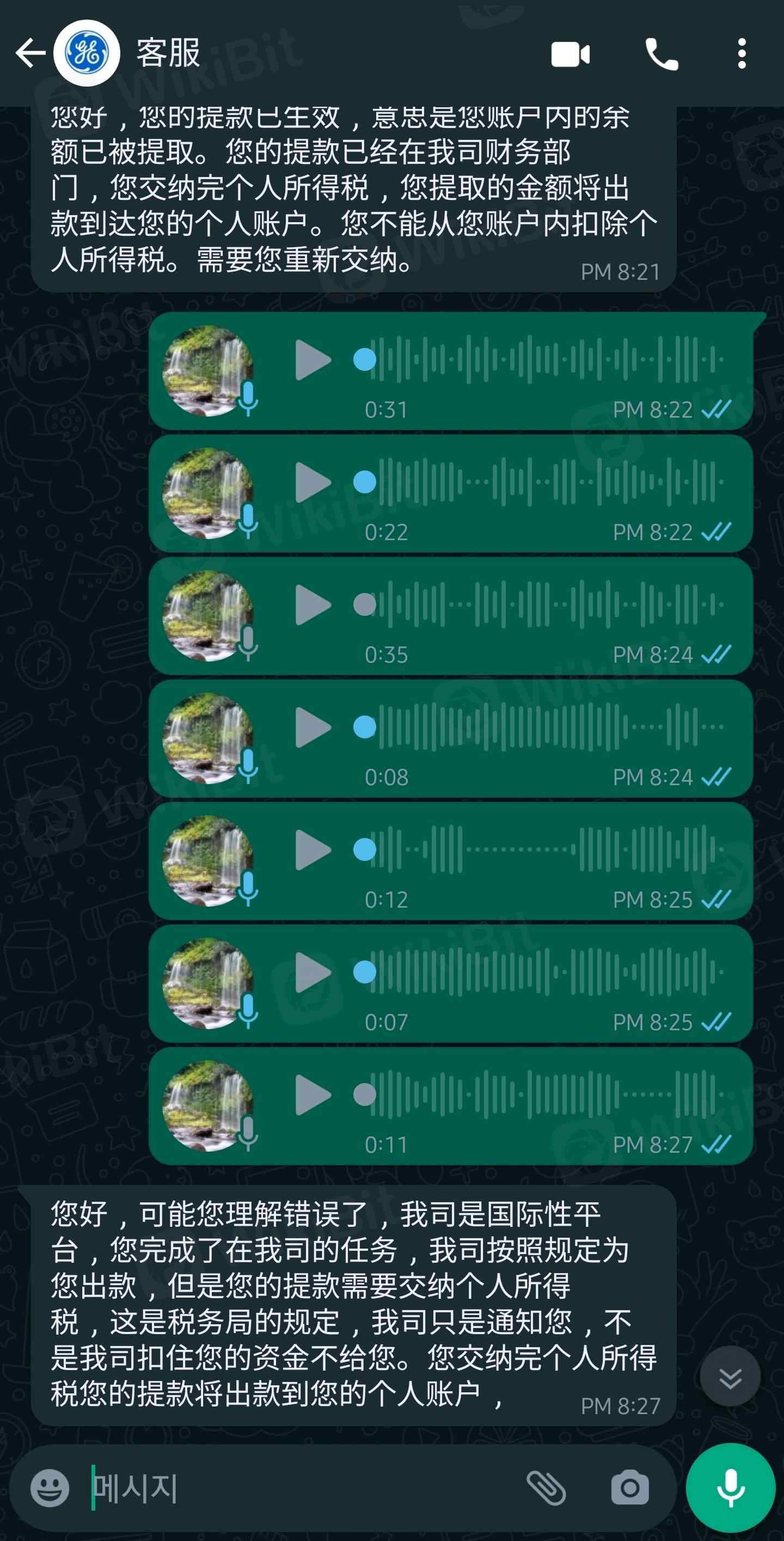Attach a file with the paperclip
Viewport: 784px width, 1541px height.
546,1488
